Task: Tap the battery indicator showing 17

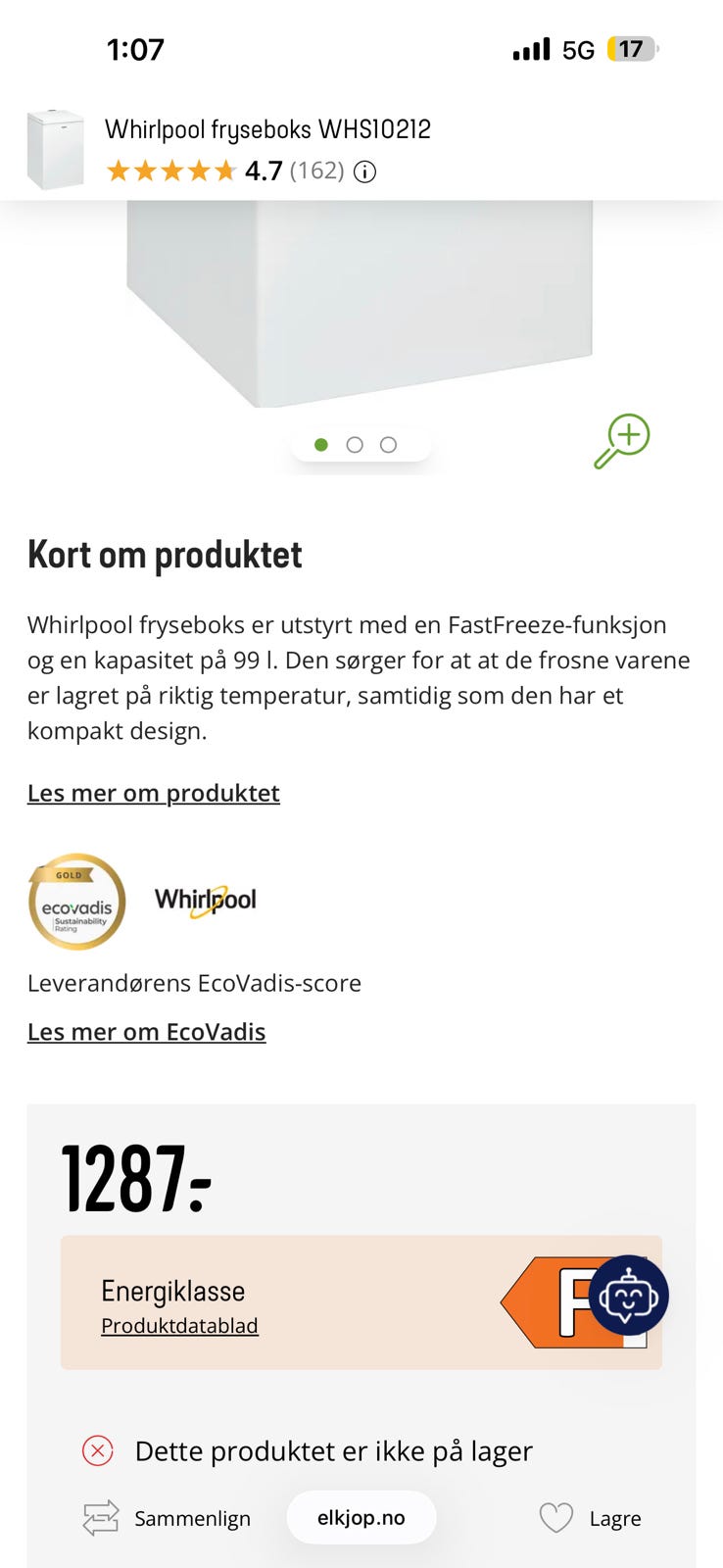Action: 633,49
